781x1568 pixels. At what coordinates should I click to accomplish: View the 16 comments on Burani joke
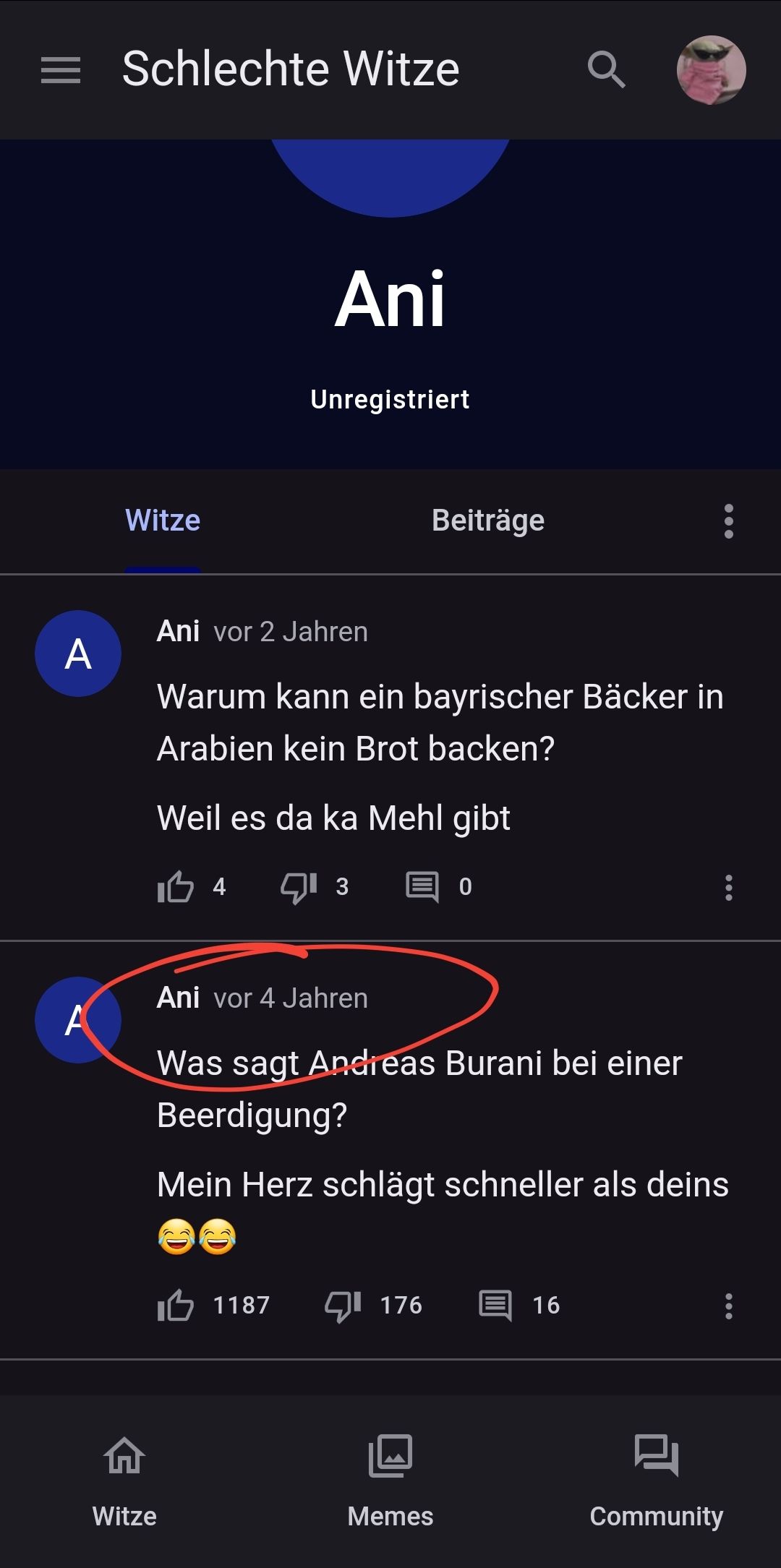click(496, 1306)
